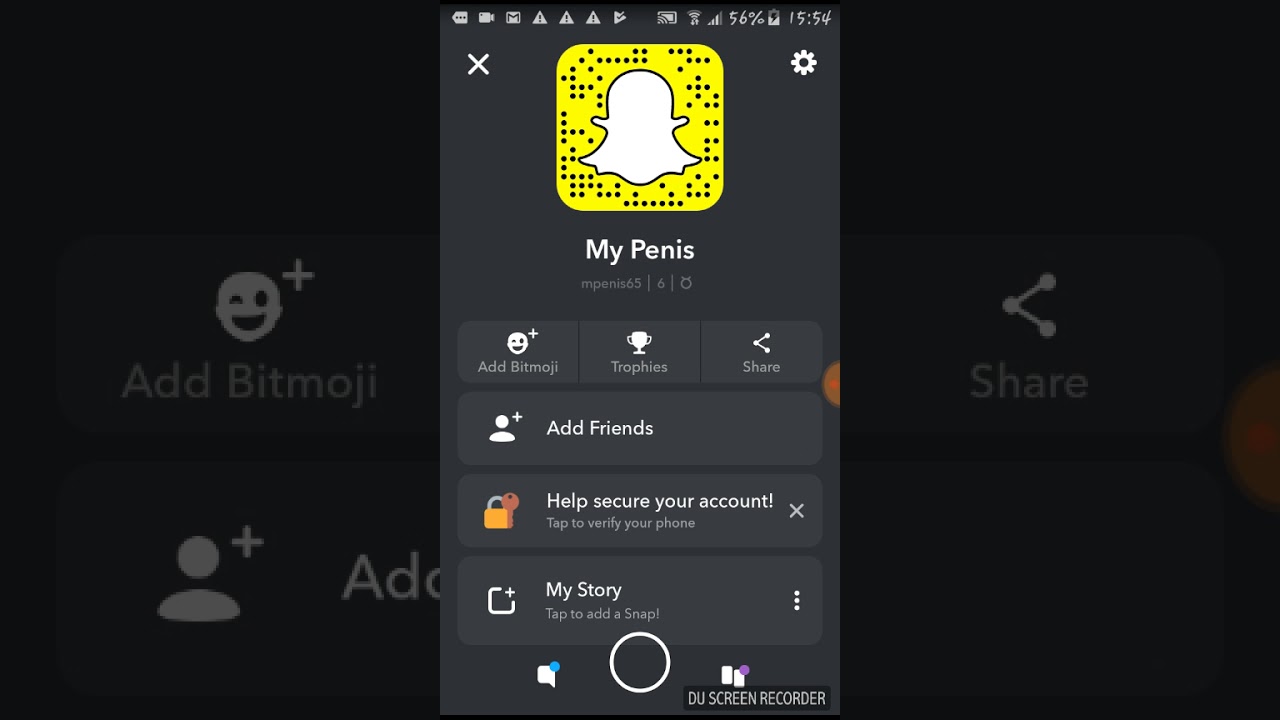Screen dimensions: 1280x720
Task: Enlarge the Snapcode
Action: [640, 127]
